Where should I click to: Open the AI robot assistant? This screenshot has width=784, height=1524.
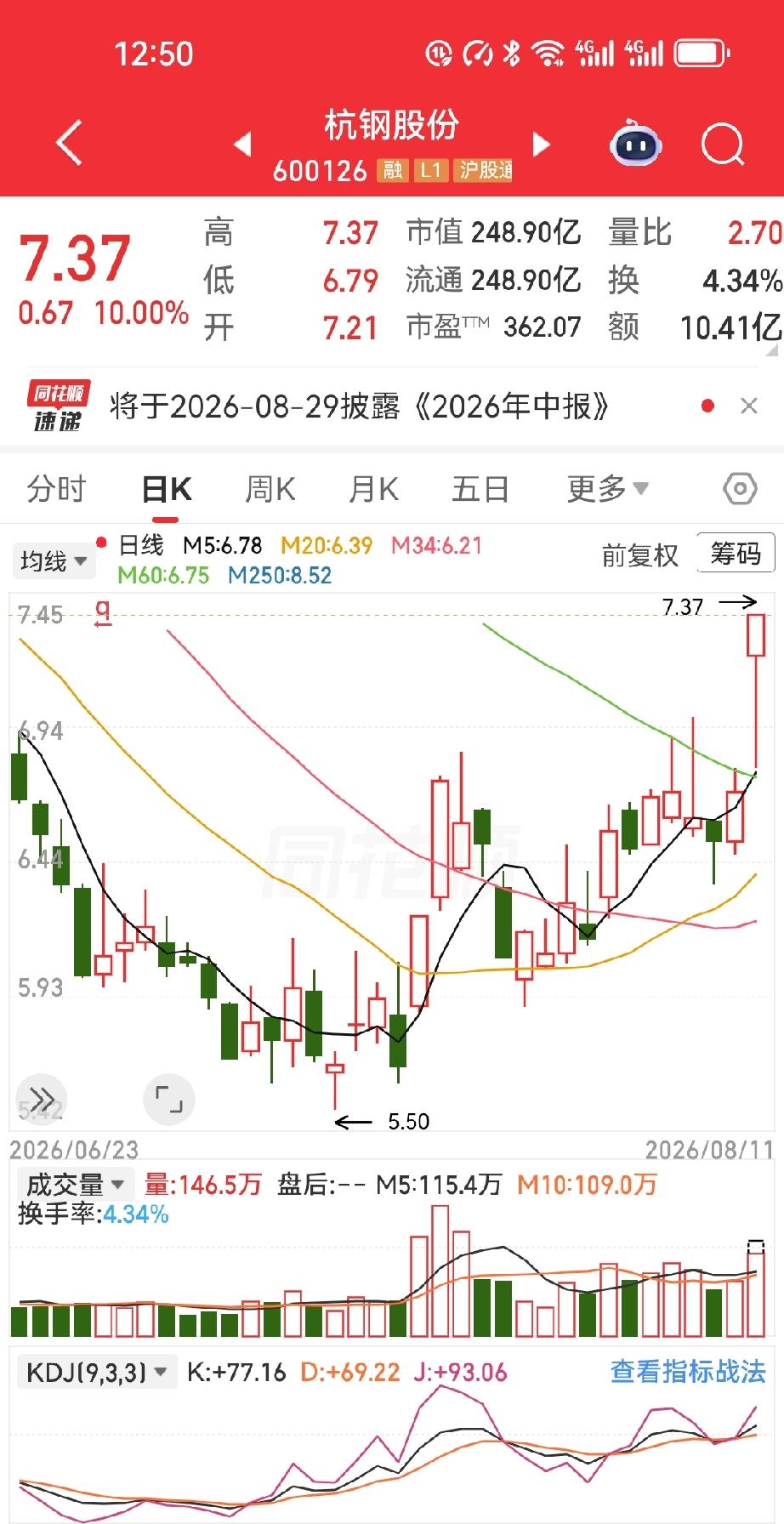(636, 145)
